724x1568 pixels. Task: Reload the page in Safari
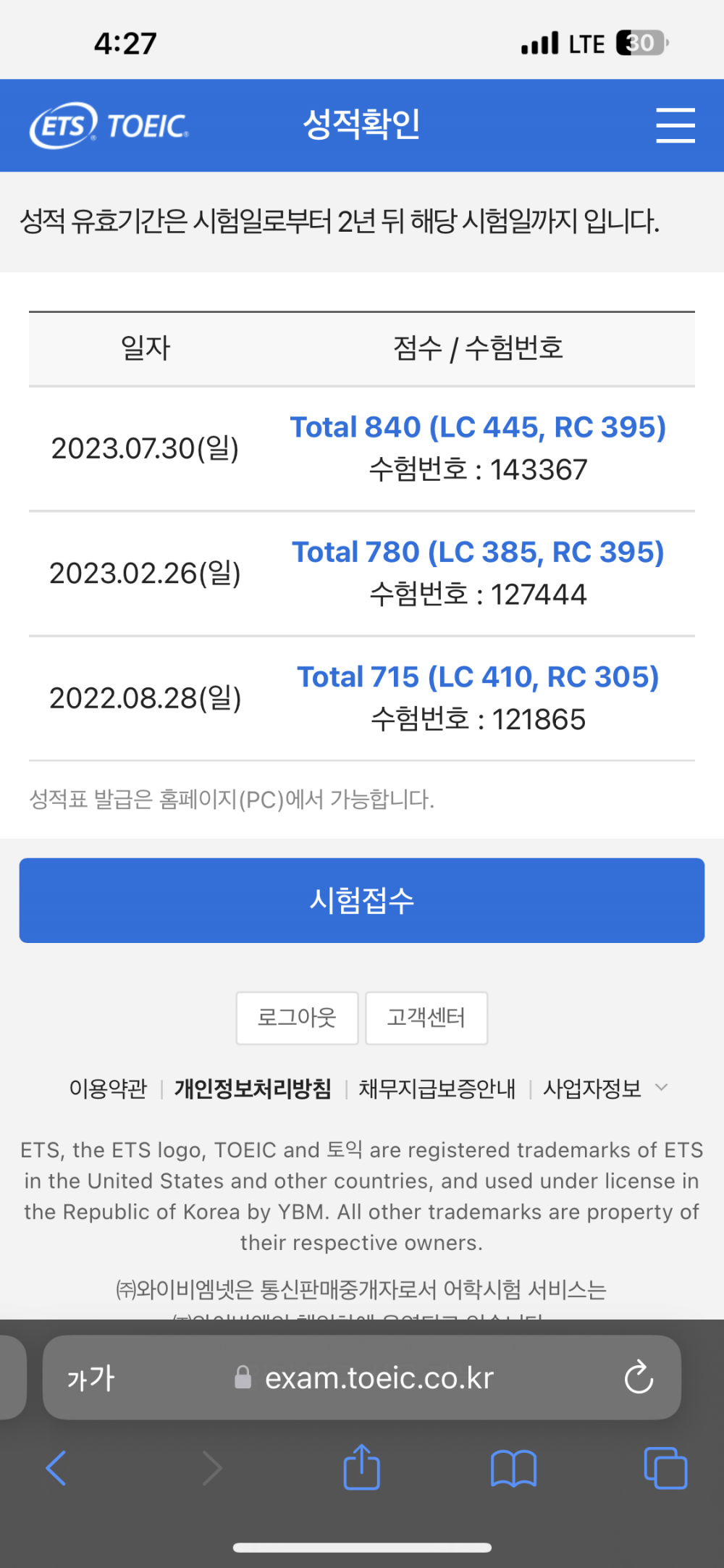click(x=639, y=1378)
